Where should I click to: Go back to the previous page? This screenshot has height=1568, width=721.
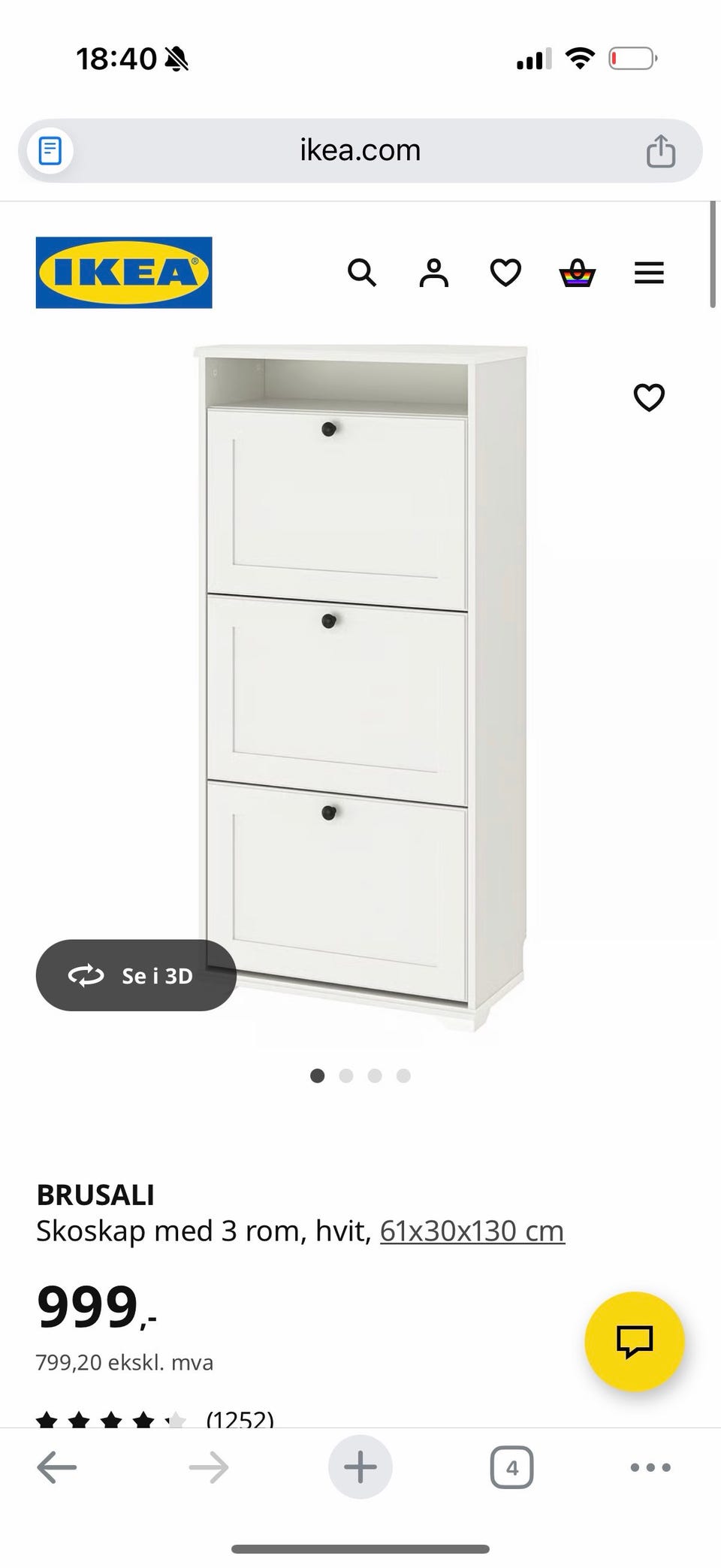tap(57, 1467)
